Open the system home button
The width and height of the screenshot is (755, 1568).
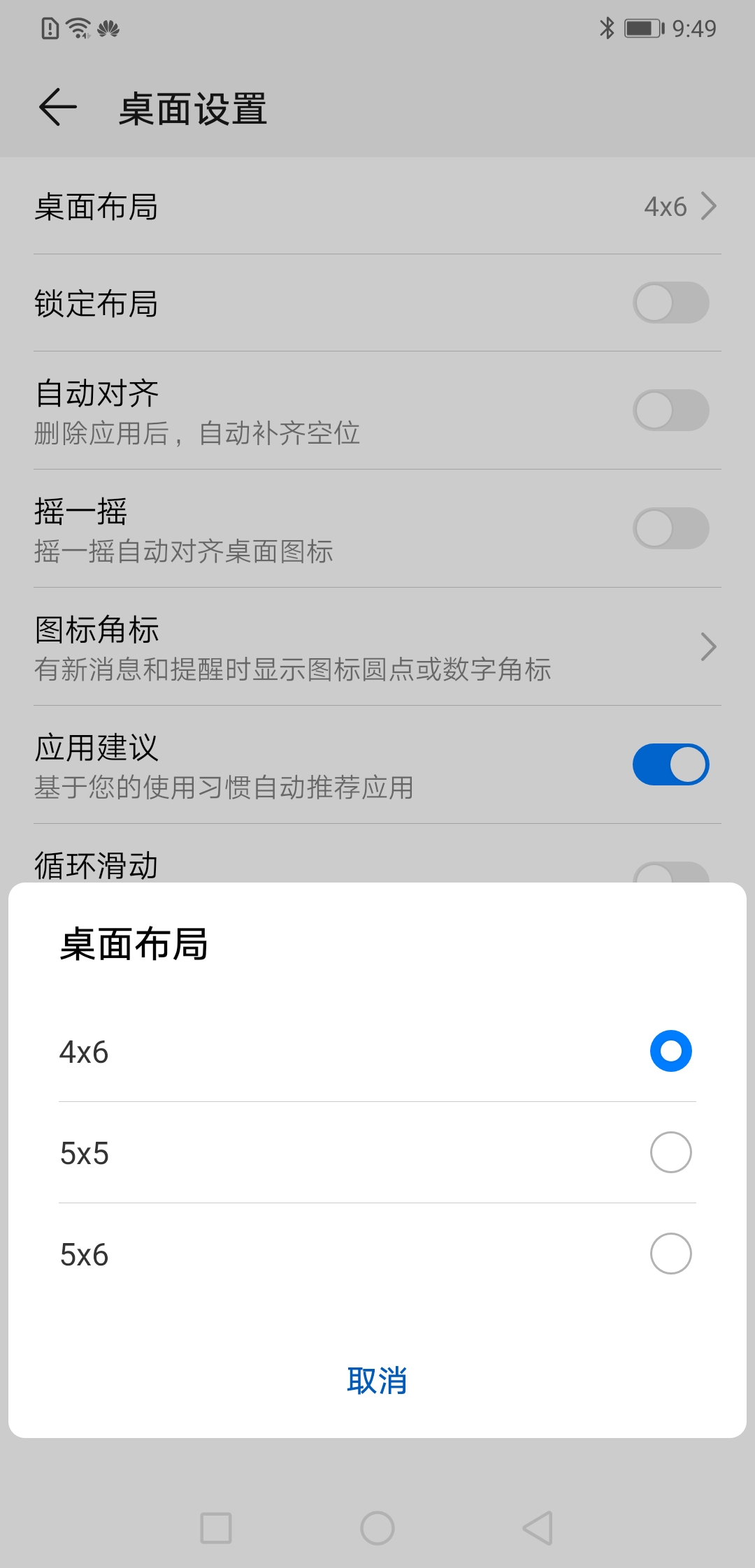[x=377, y=1528]
